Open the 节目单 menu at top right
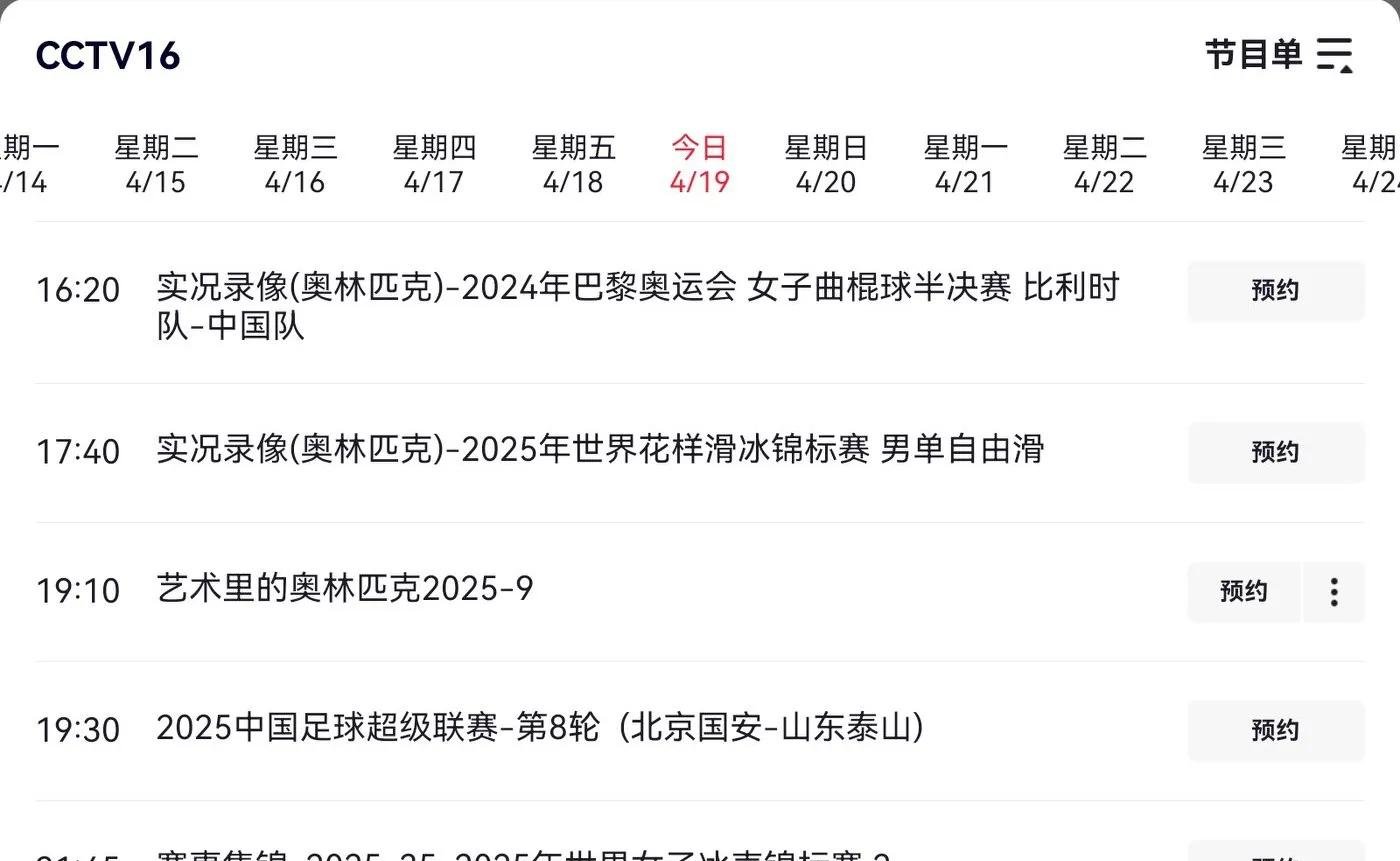 tap(1278, 54)
